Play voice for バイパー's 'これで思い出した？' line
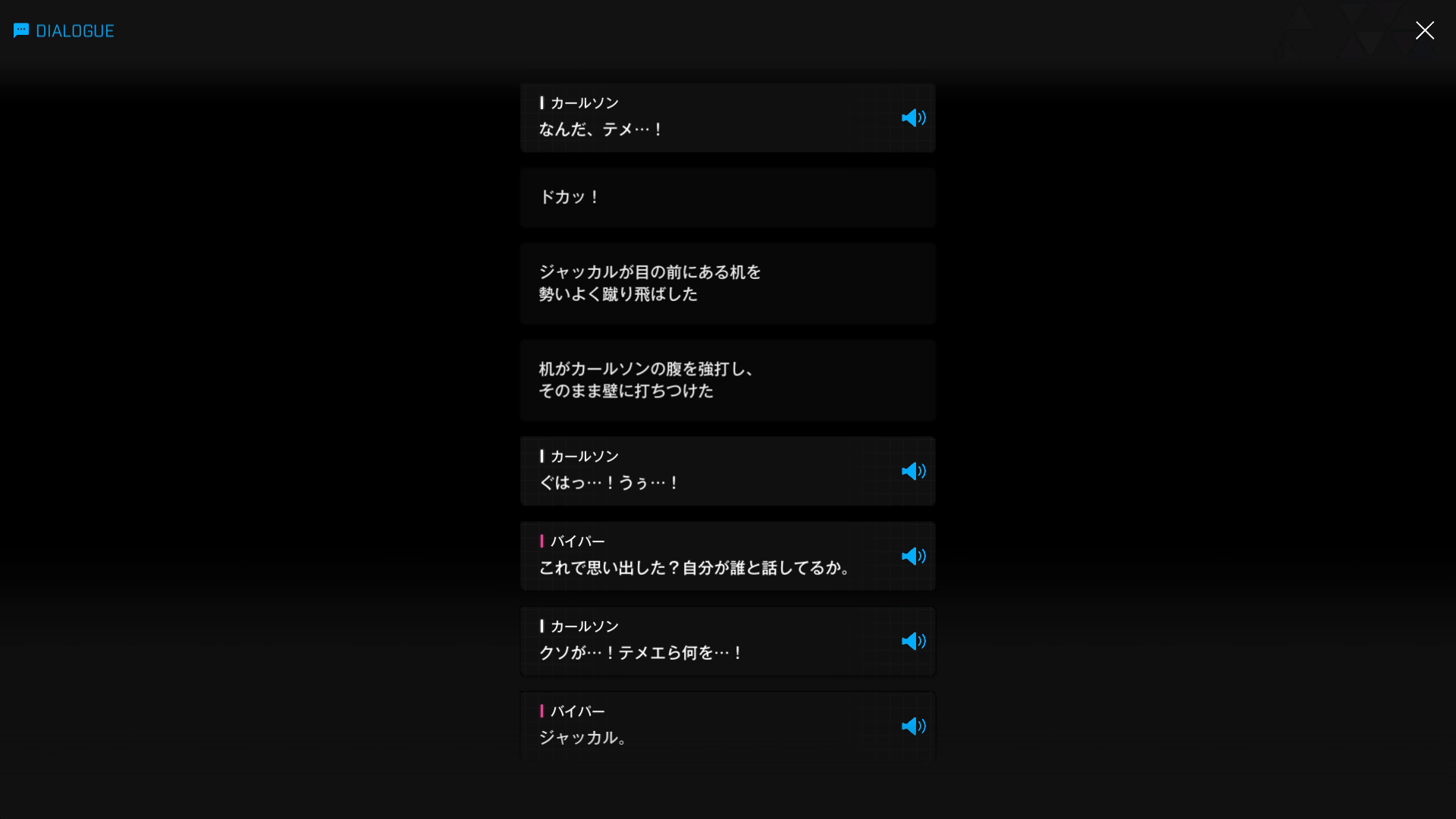 [913, 556]
